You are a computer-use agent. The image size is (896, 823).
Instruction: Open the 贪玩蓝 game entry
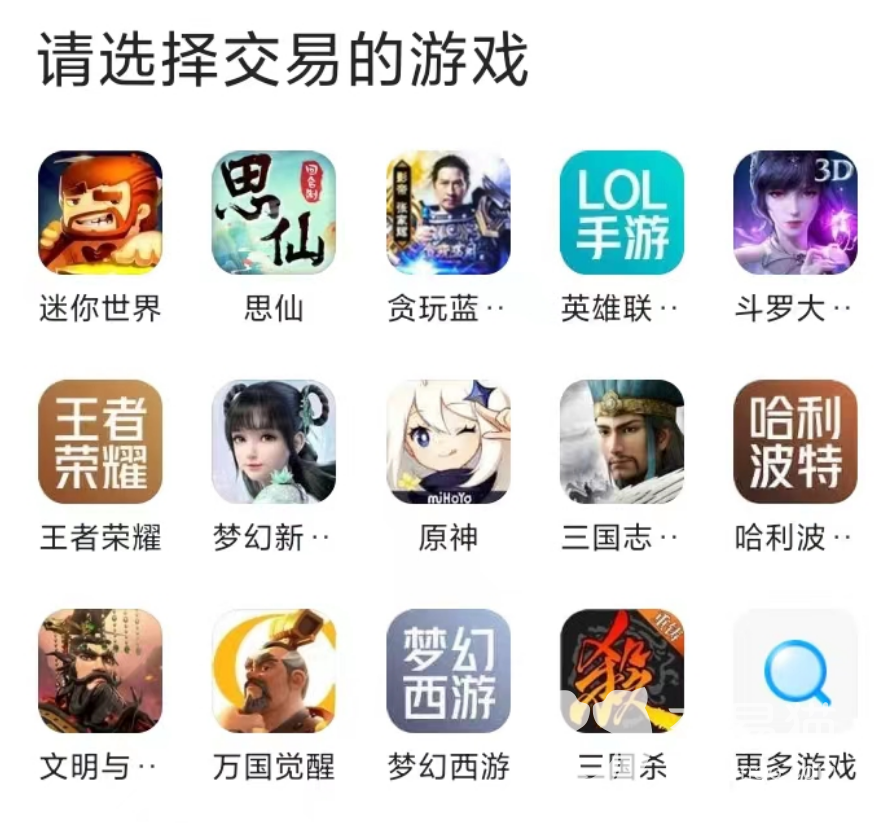pyautogui.click(x=448, y=212)
